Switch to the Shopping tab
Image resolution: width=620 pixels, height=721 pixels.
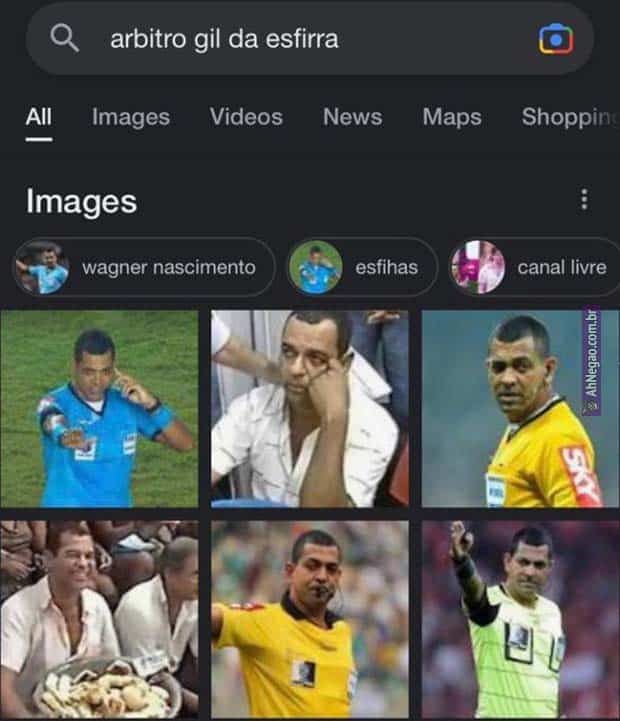(568, 117)
